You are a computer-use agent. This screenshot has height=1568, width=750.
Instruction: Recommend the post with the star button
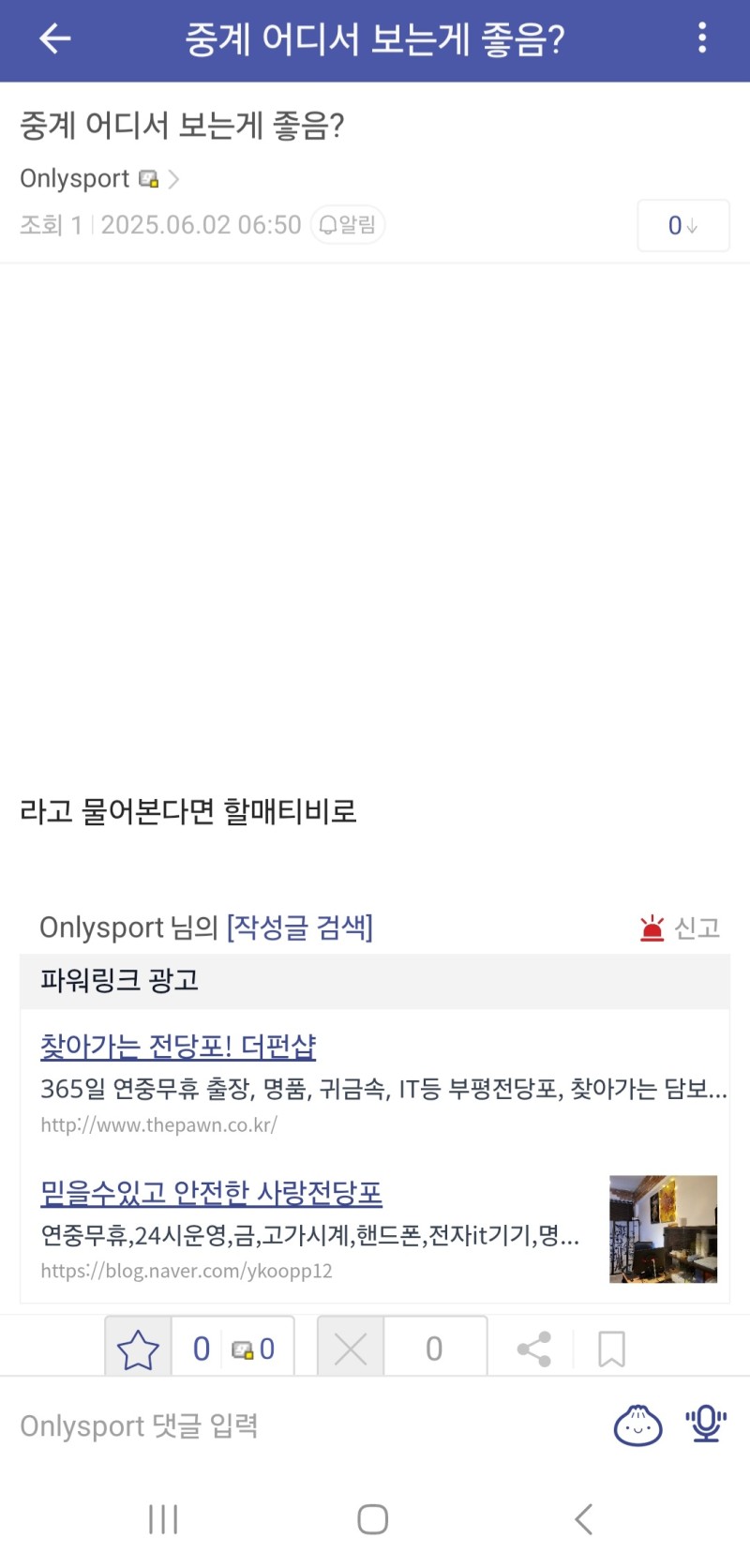click(138, 1349)
